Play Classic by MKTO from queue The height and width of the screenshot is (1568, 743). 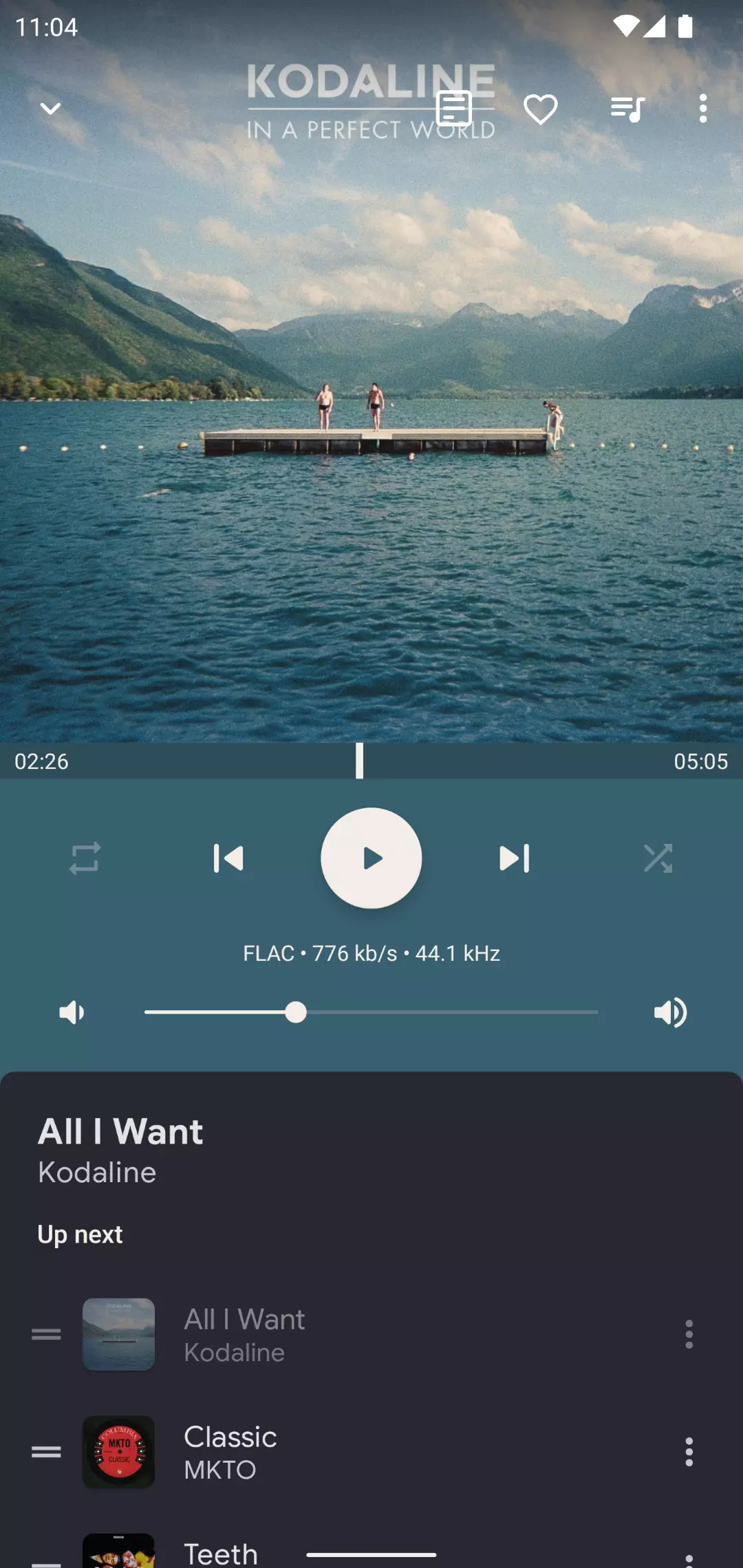(371, 1452)
